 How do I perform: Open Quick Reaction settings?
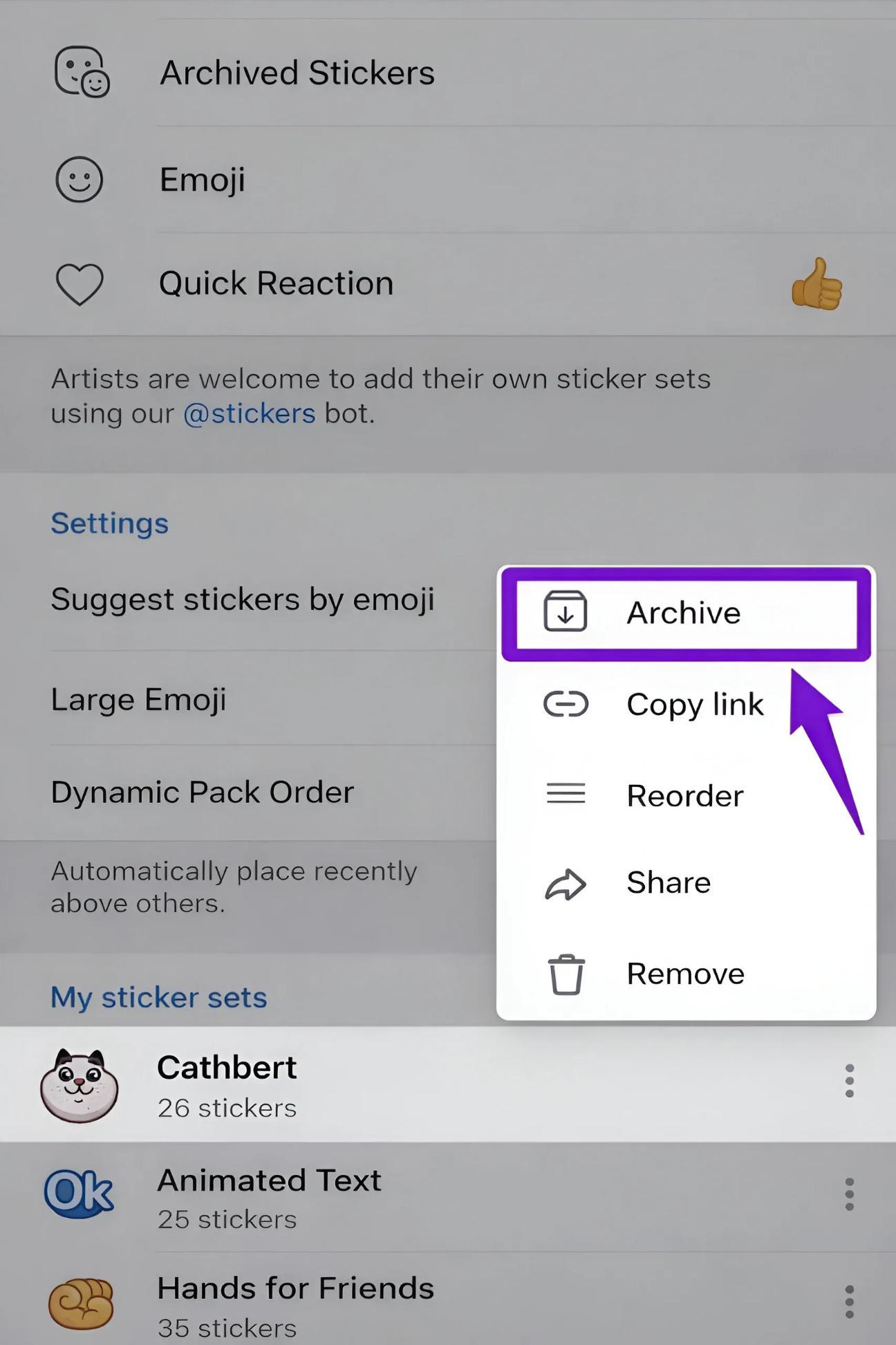click(448, 284)
